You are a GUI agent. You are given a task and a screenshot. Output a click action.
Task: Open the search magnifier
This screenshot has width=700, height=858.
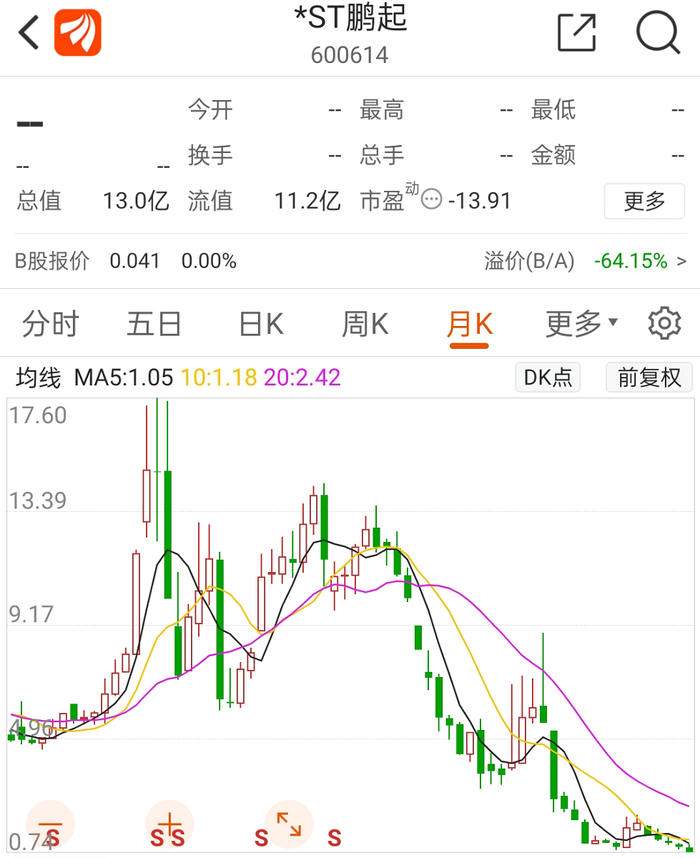658,32
